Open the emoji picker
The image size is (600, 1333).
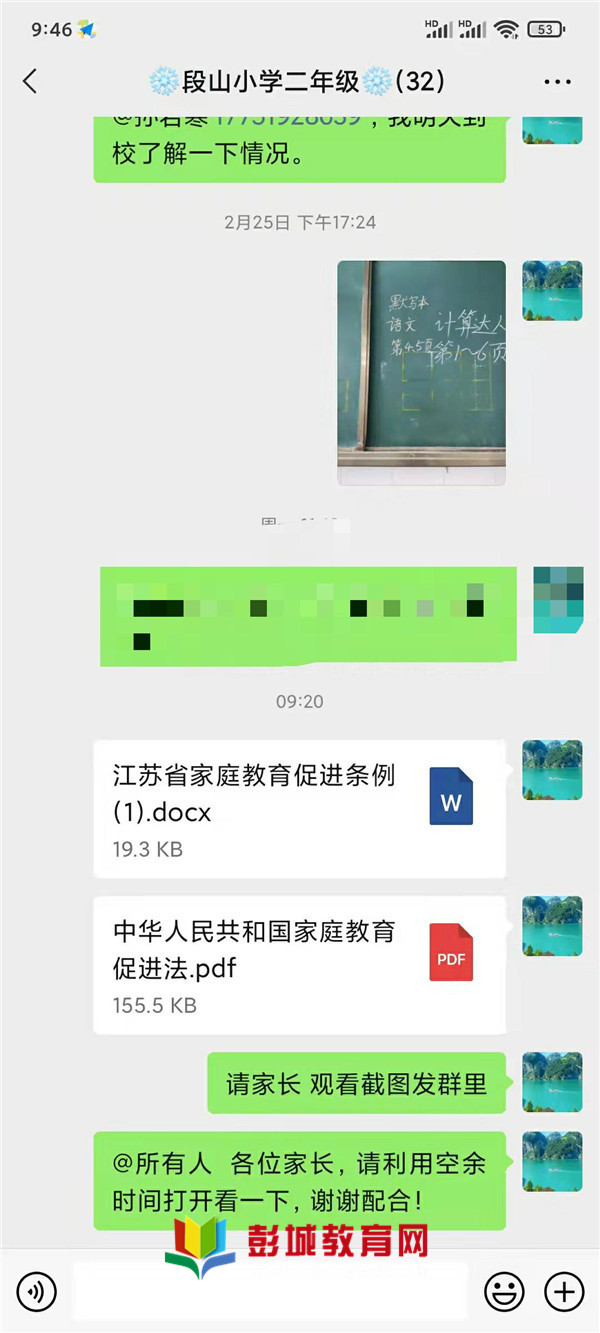pos(504,1292)
